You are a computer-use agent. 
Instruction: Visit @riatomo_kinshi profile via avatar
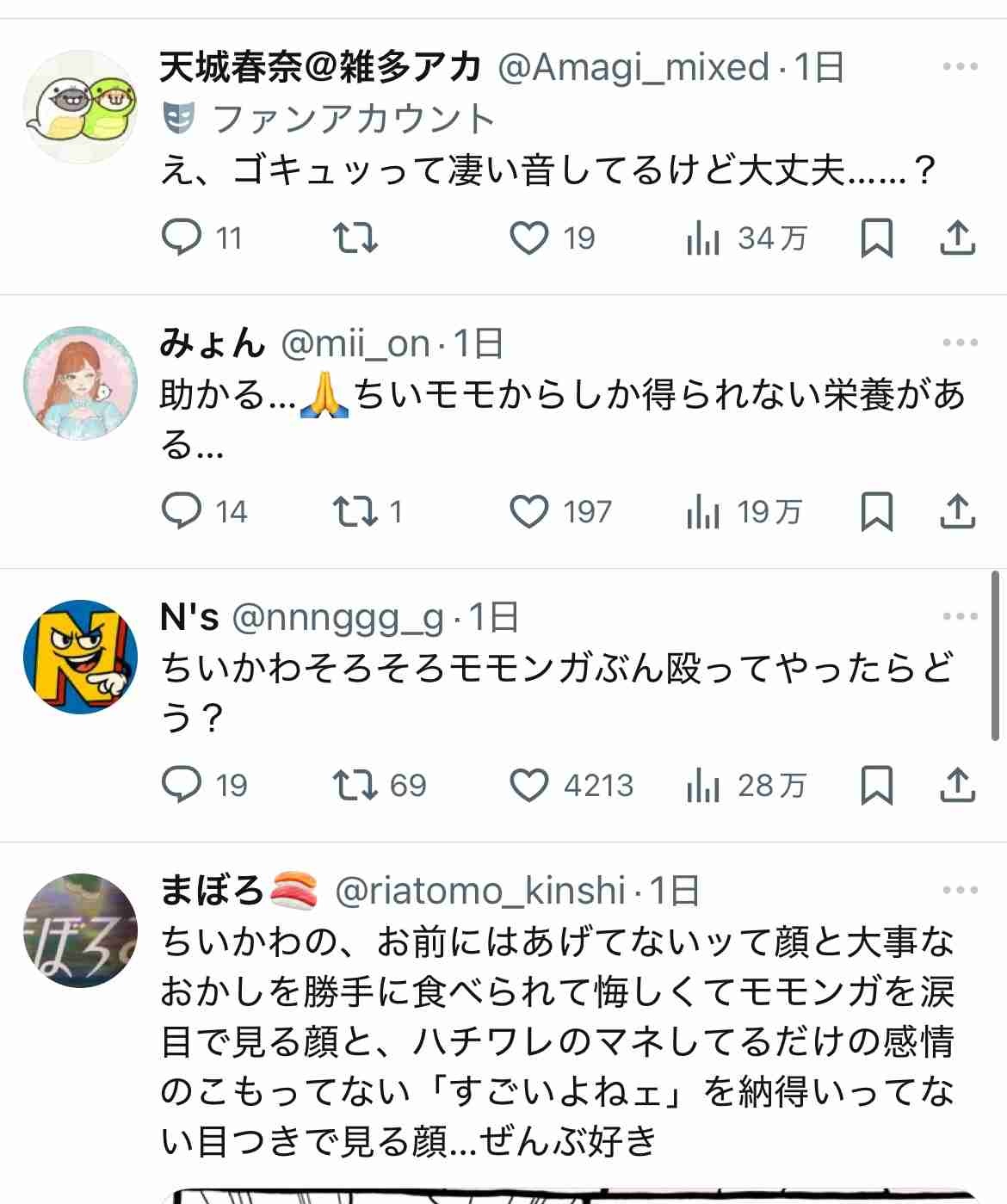pyautogui.click(x=80, y=930)
